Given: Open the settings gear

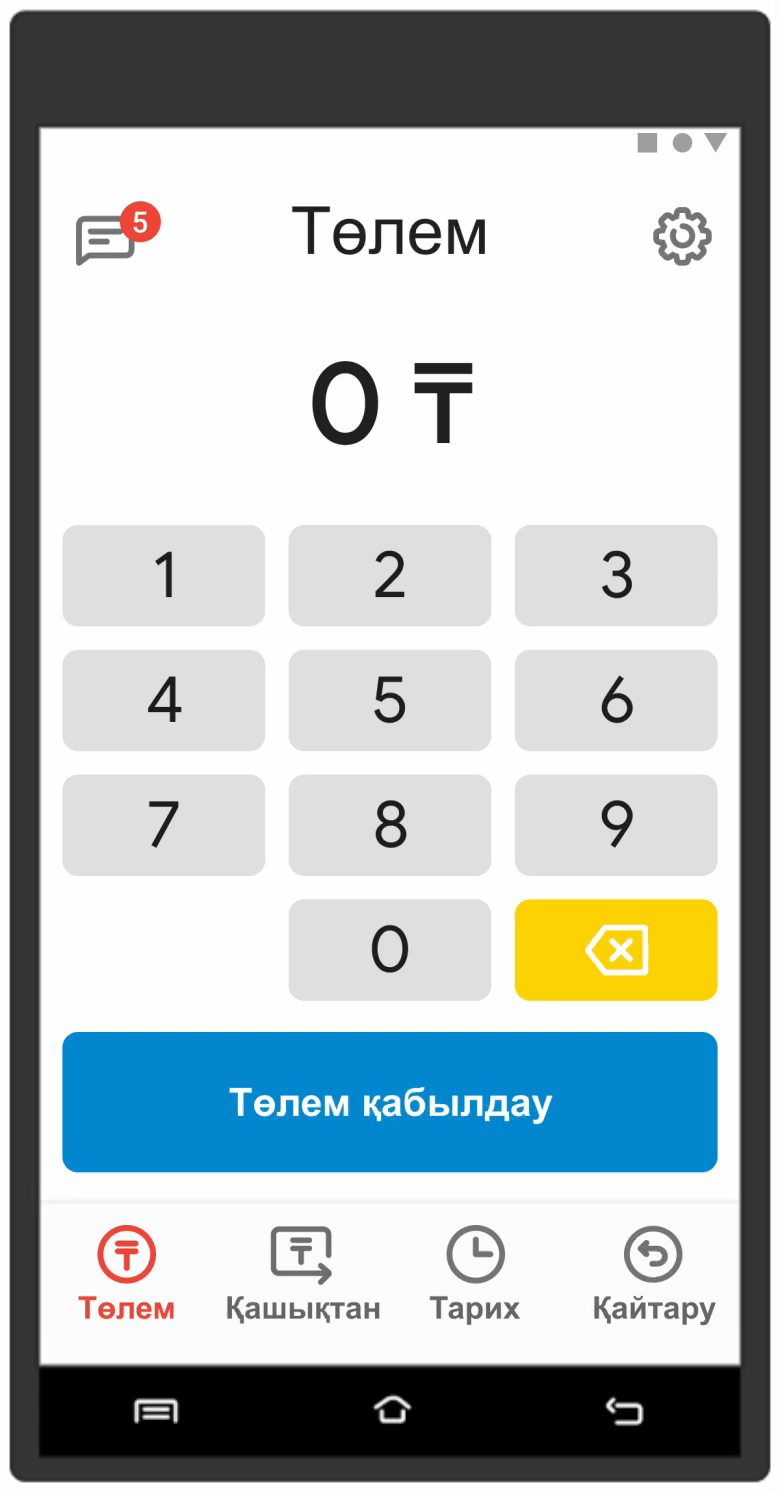Looking at the screenshot, I should click(682, 236).
